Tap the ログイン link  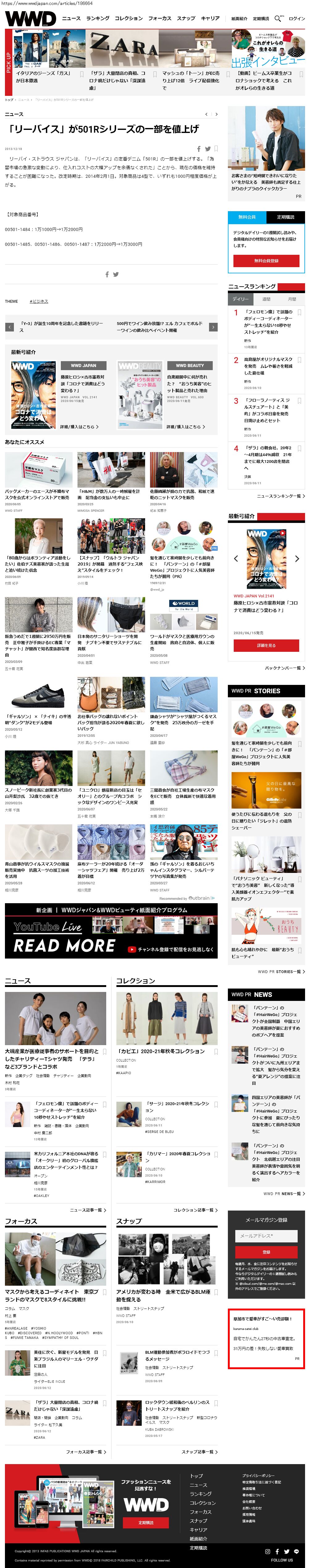click(x=297, y=18)
